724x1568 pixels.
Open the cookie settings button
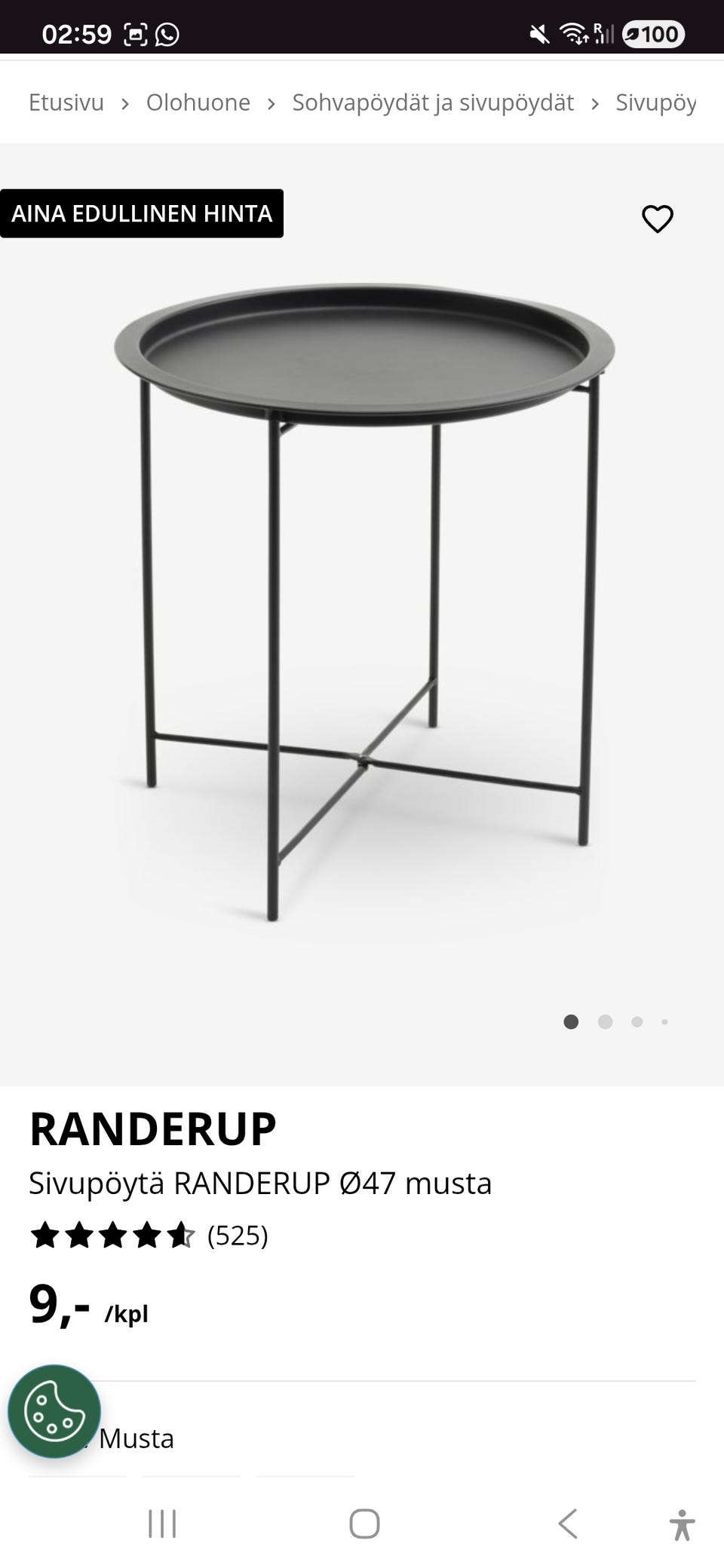(x=54, y=1411)
